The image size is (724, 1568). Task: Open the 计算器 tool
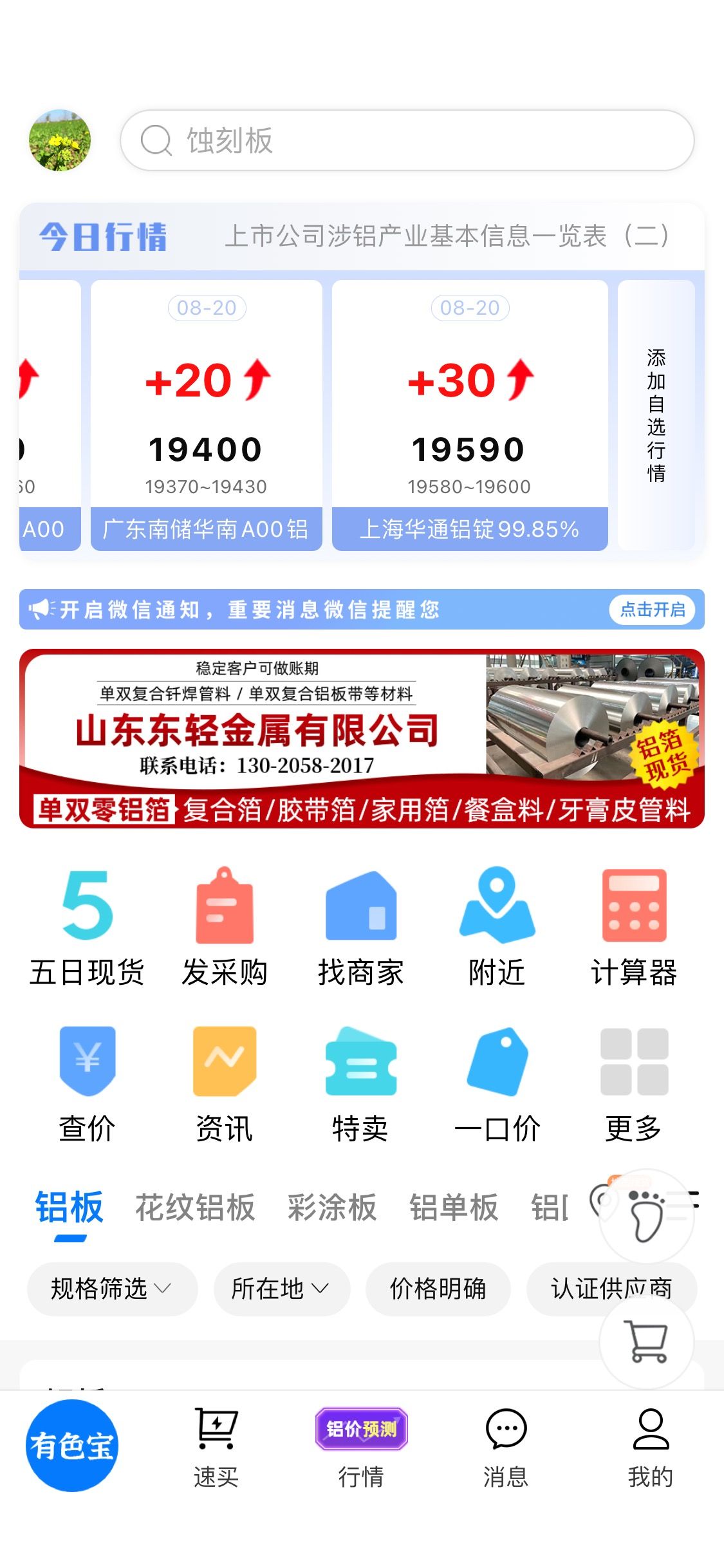(634, 927)
